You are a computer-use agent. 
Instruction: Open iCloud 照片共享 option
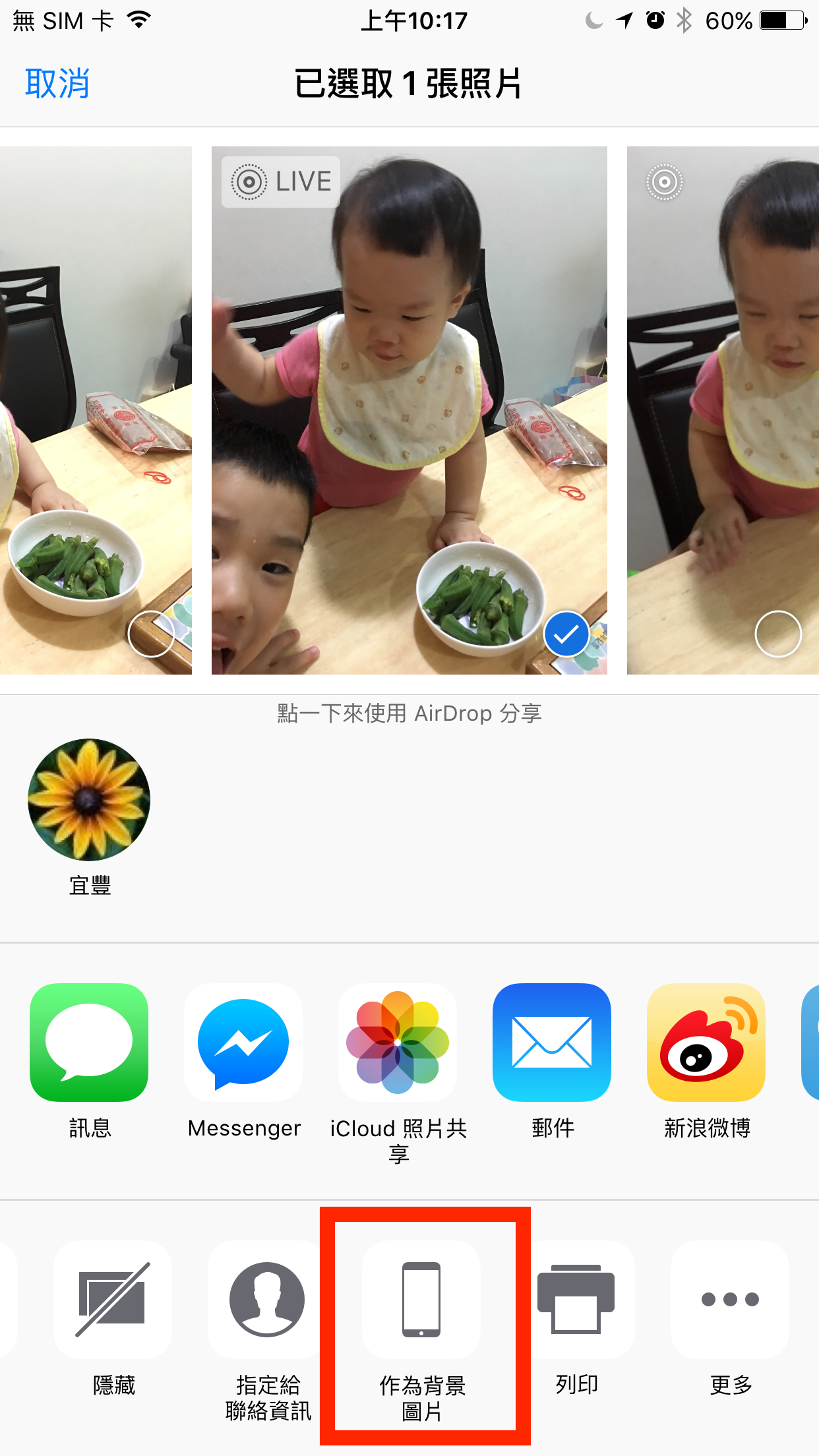tap(398, 1043)
